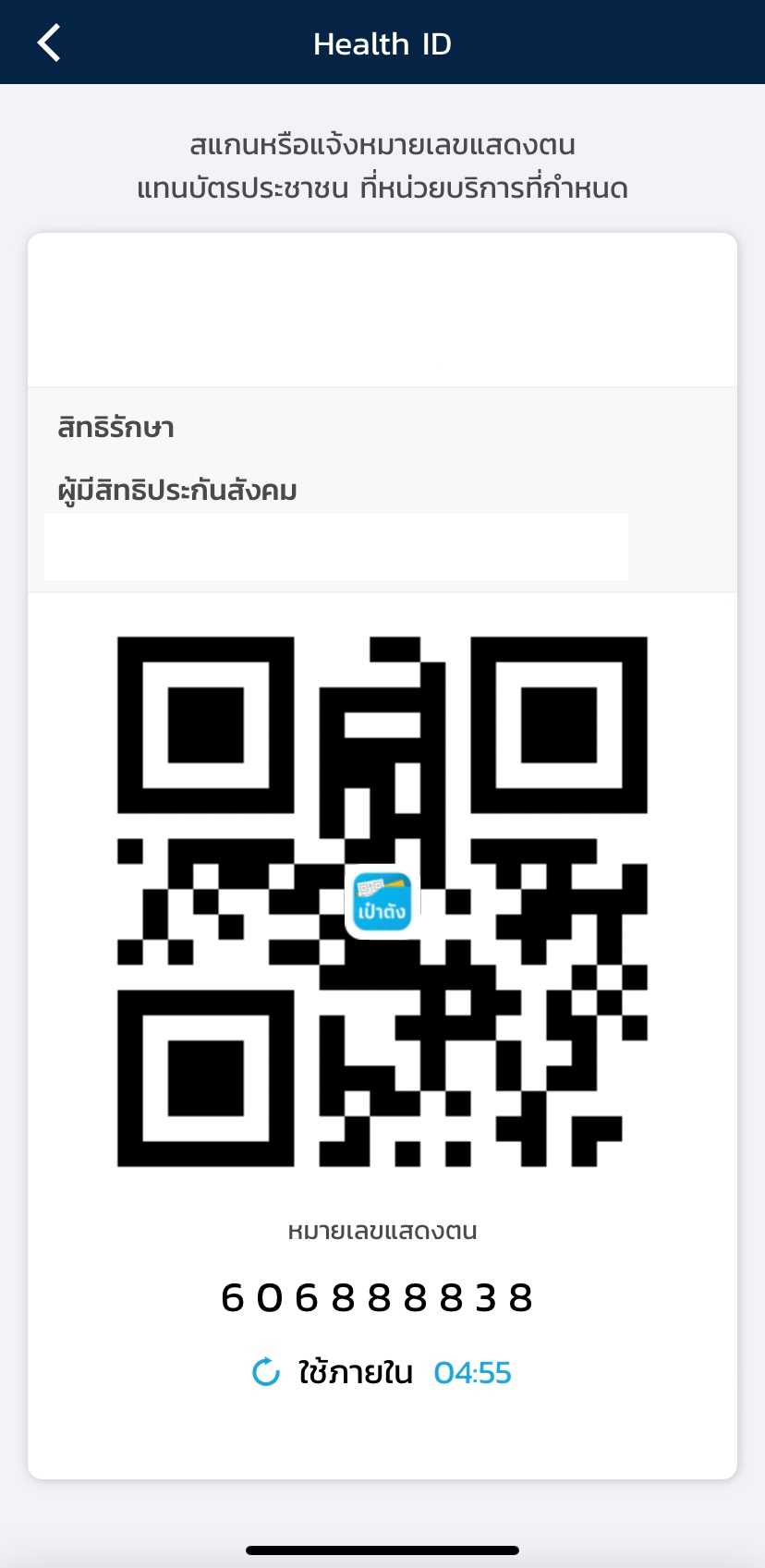Tap the scan instruction text at top
765x1568 pixels.
point(382,166)
